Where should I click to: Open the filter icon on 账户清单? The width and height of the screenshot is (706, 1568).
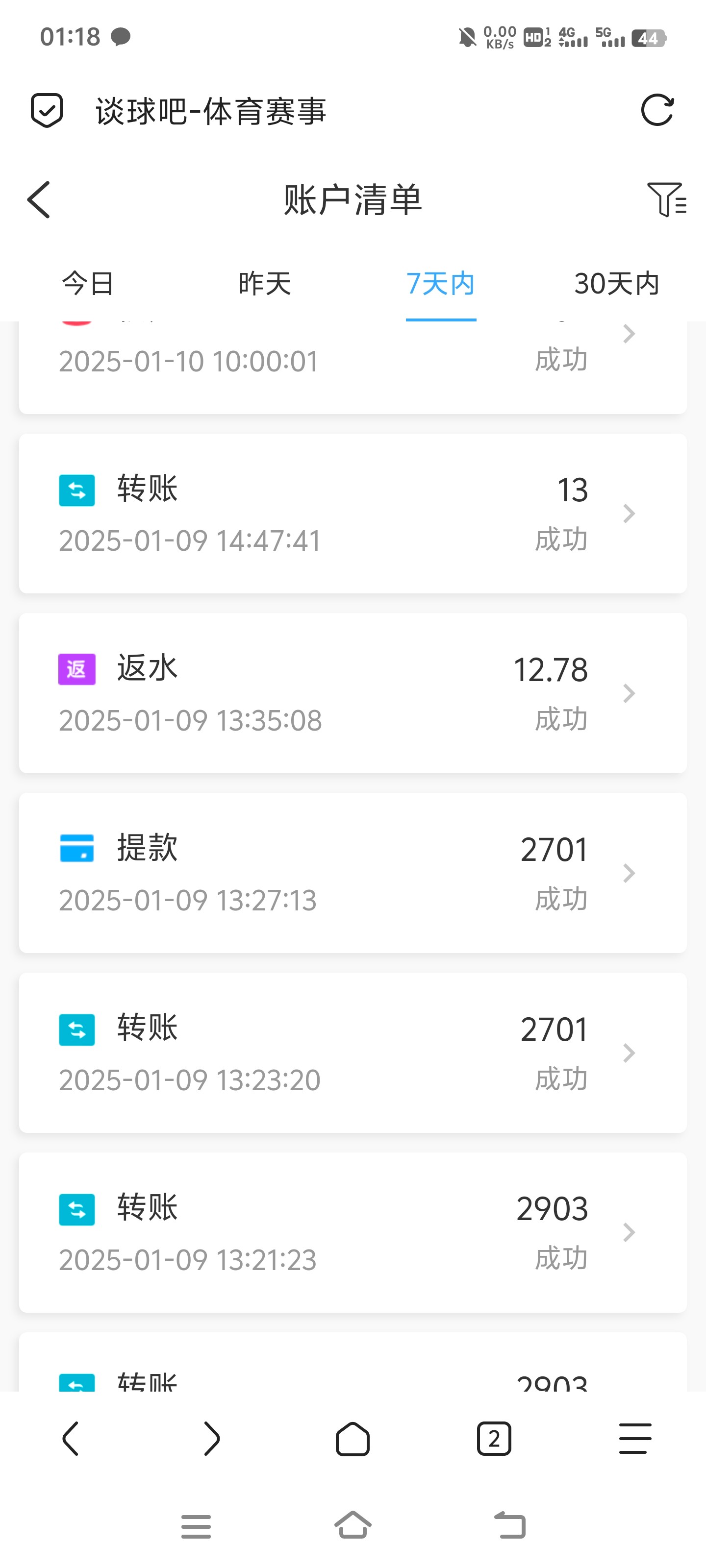click(x=666, y=199)
